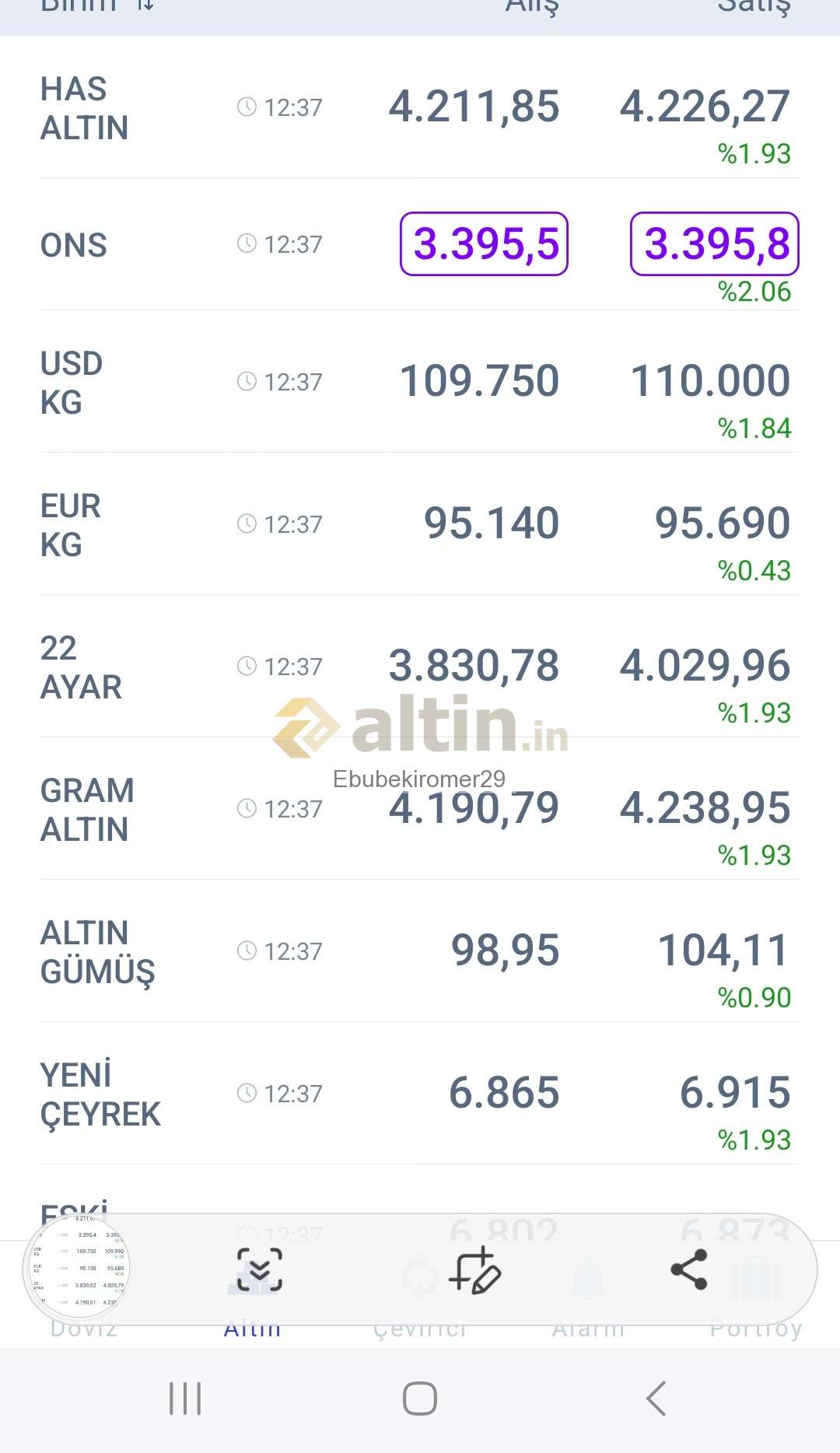Sort the list by Birim column
Image resolution: width=840 pixels, height=1453 pixels.
click(x=97, y=6)
